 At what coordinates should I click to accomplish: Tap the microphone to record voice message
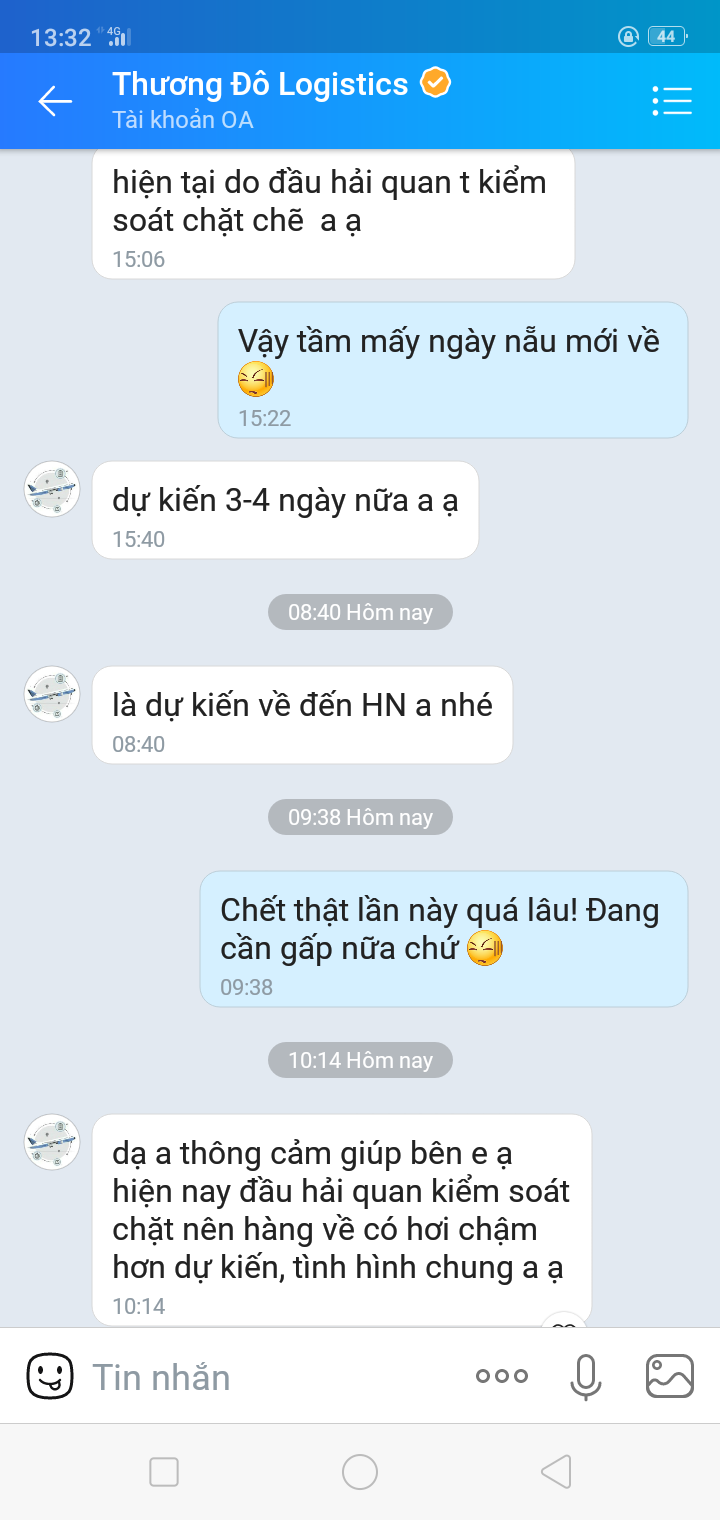coord(584,1375)
